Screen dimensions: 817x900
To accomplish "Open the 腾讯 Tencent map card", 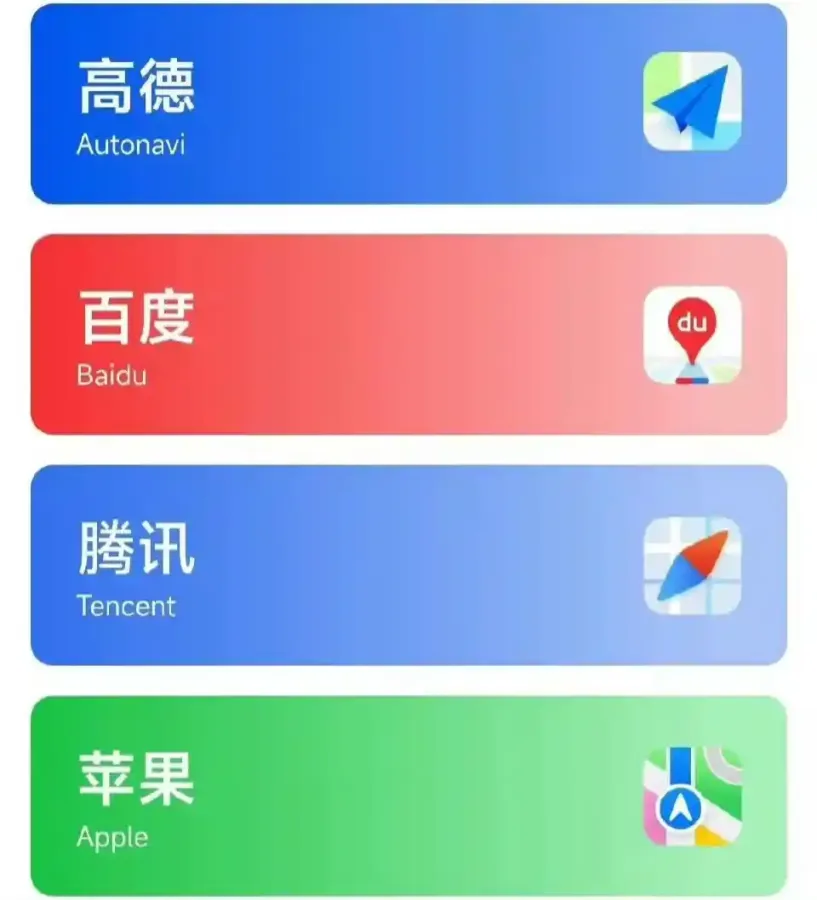I will 408,565.
